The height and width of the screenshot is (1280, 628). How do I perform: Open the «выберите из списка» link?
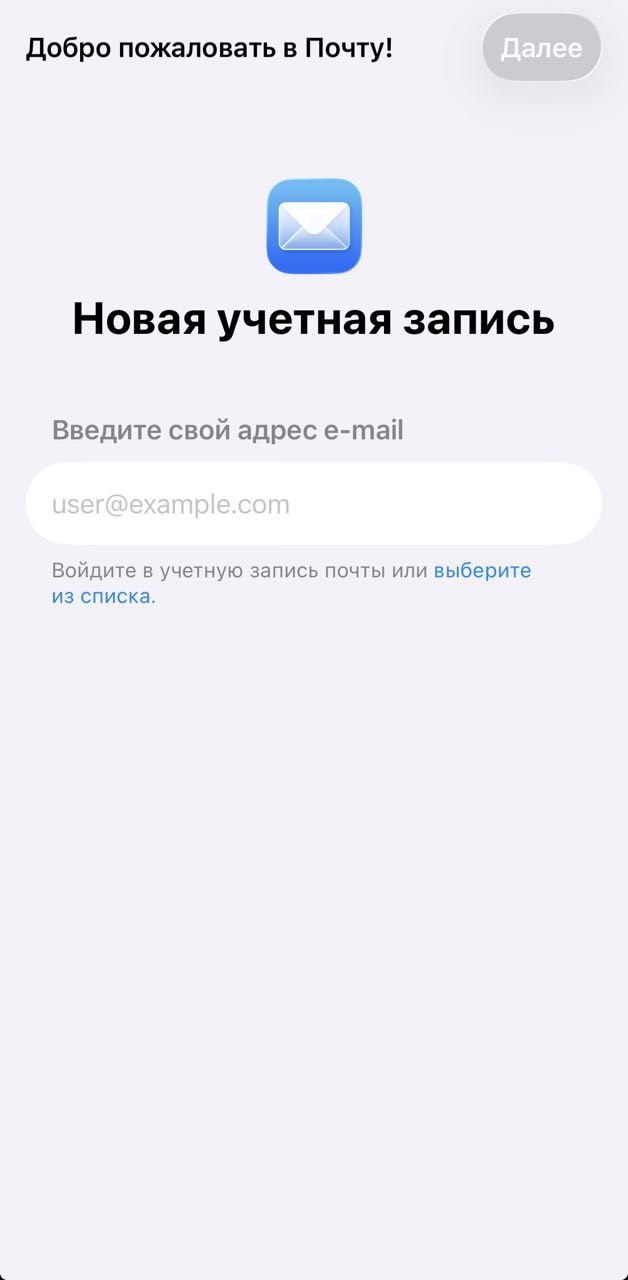(482, 571)
